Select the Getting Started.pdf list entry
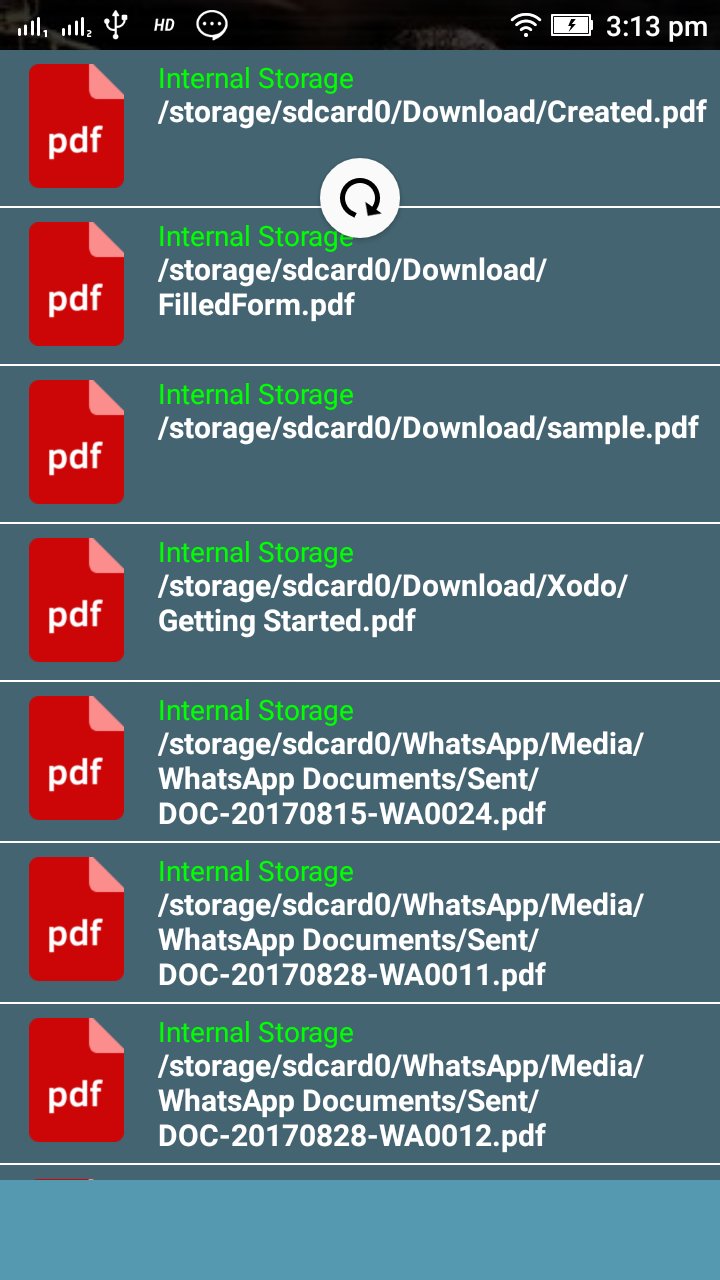 pos(400,600)
